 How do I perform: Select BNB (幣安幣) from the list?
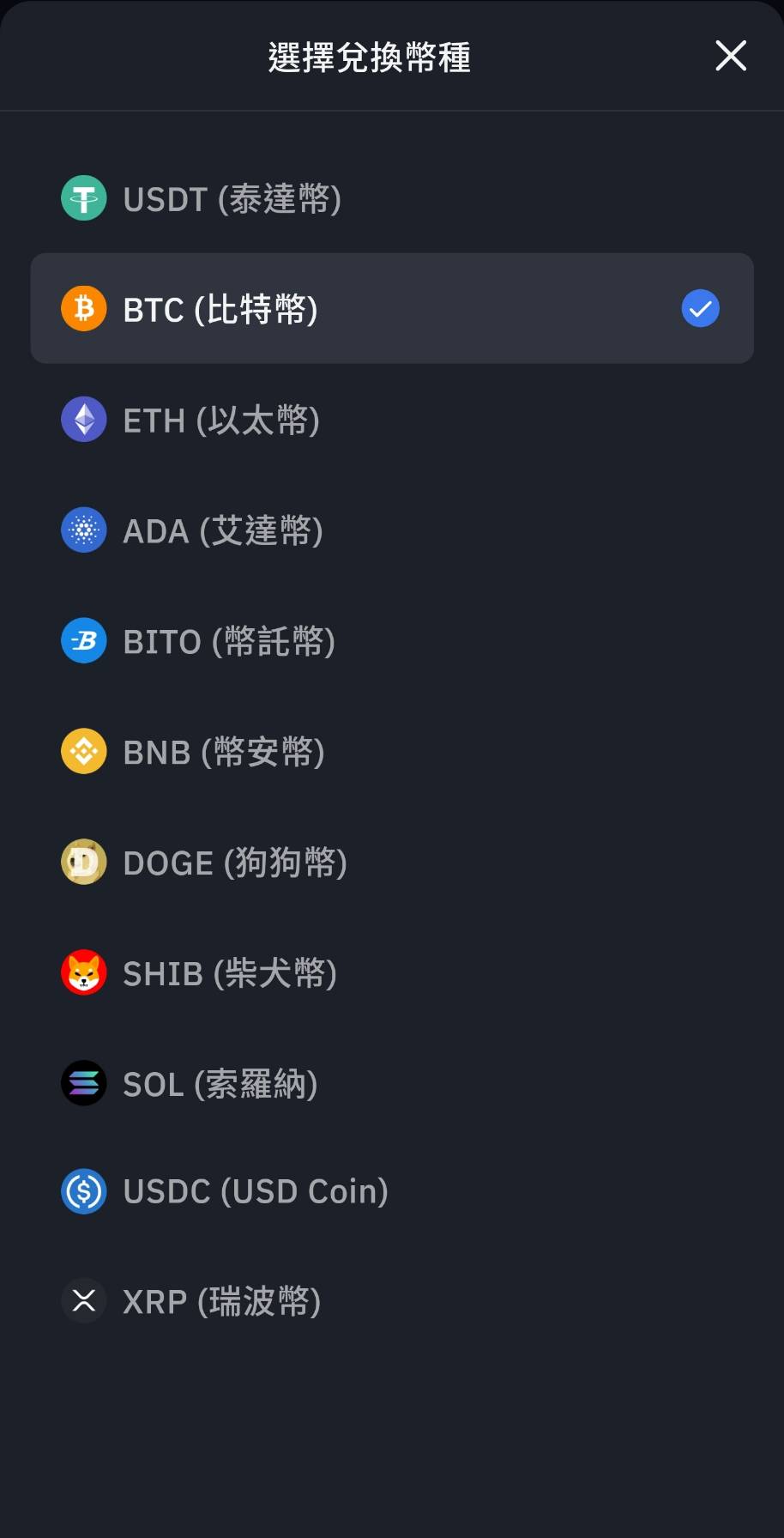click(x=223, y=751)
